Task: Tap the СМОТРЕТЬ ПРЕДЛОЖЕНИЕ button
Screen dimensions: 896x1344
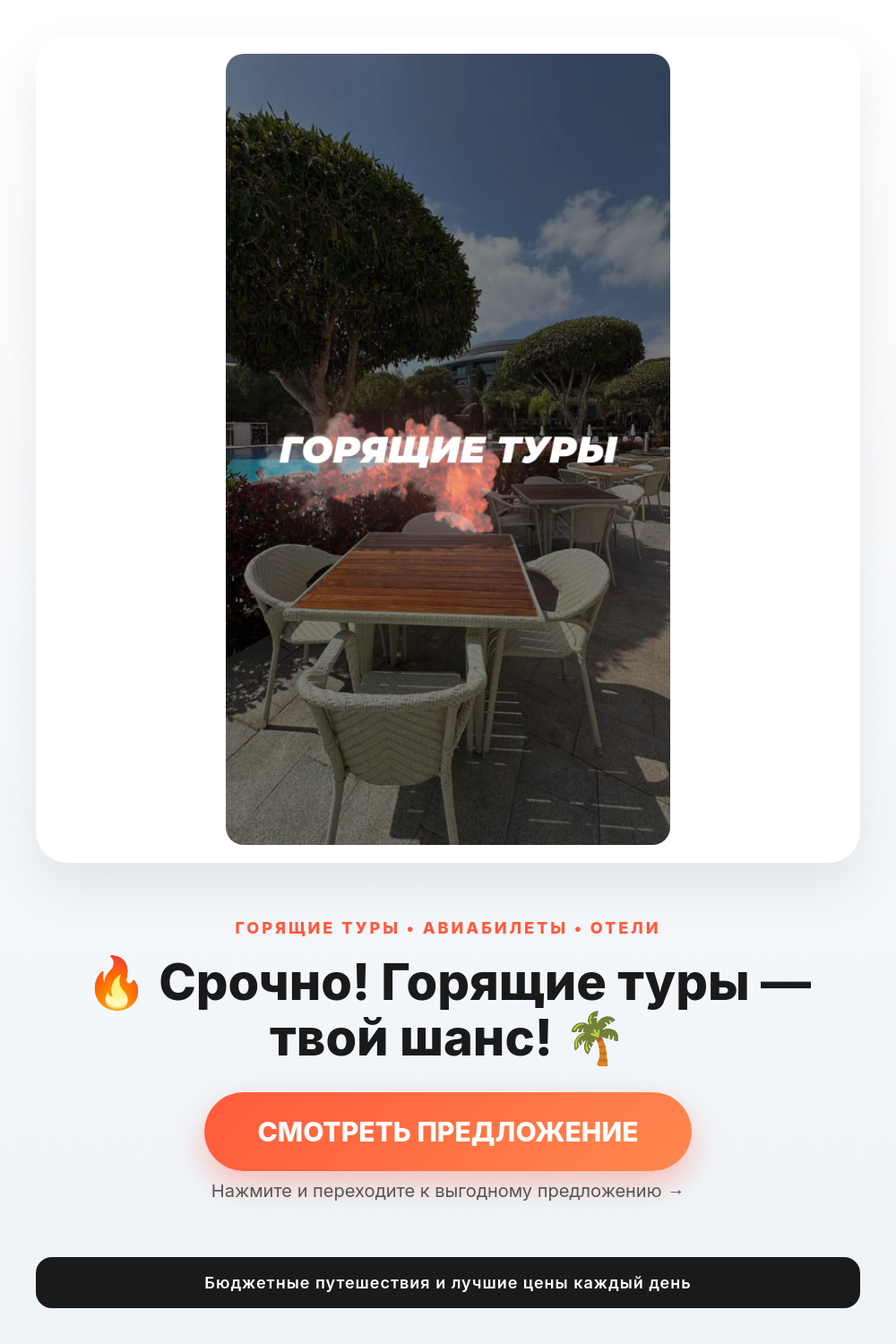Action: click(448, 1132)
